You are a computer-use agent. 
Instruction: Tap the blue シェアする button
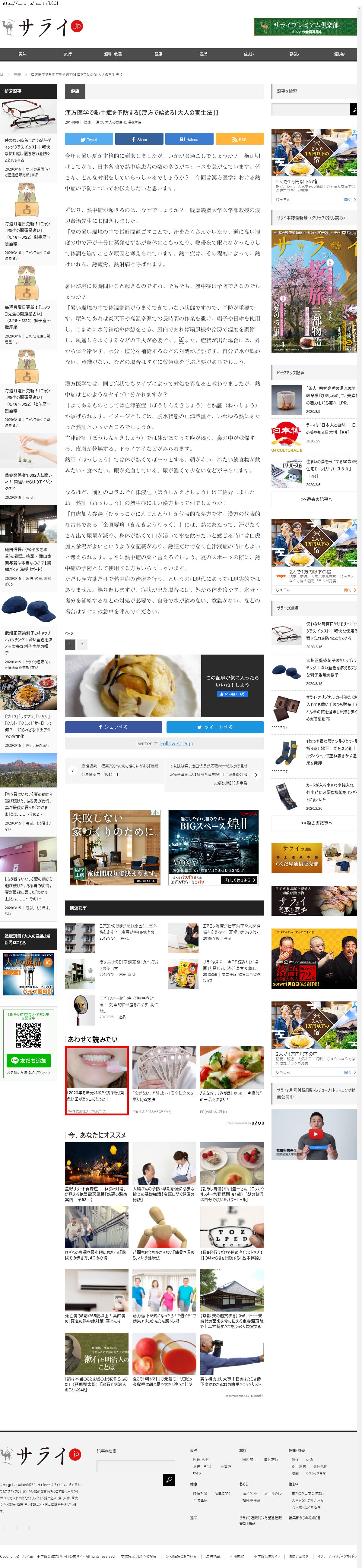(113, 727)
